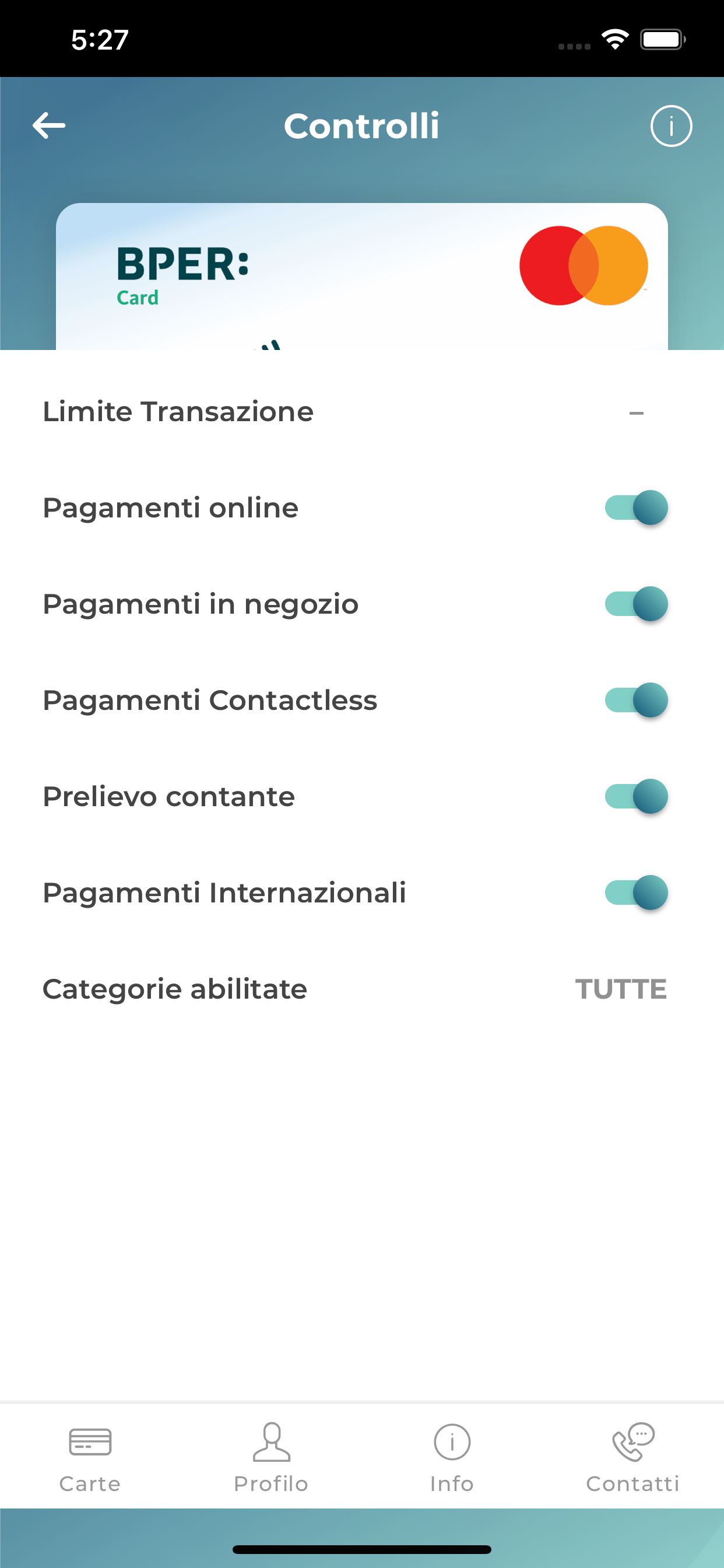Viewport: 724px width, 1568px height.
Task: Expand the BPER card details panel
Action: 362,274
